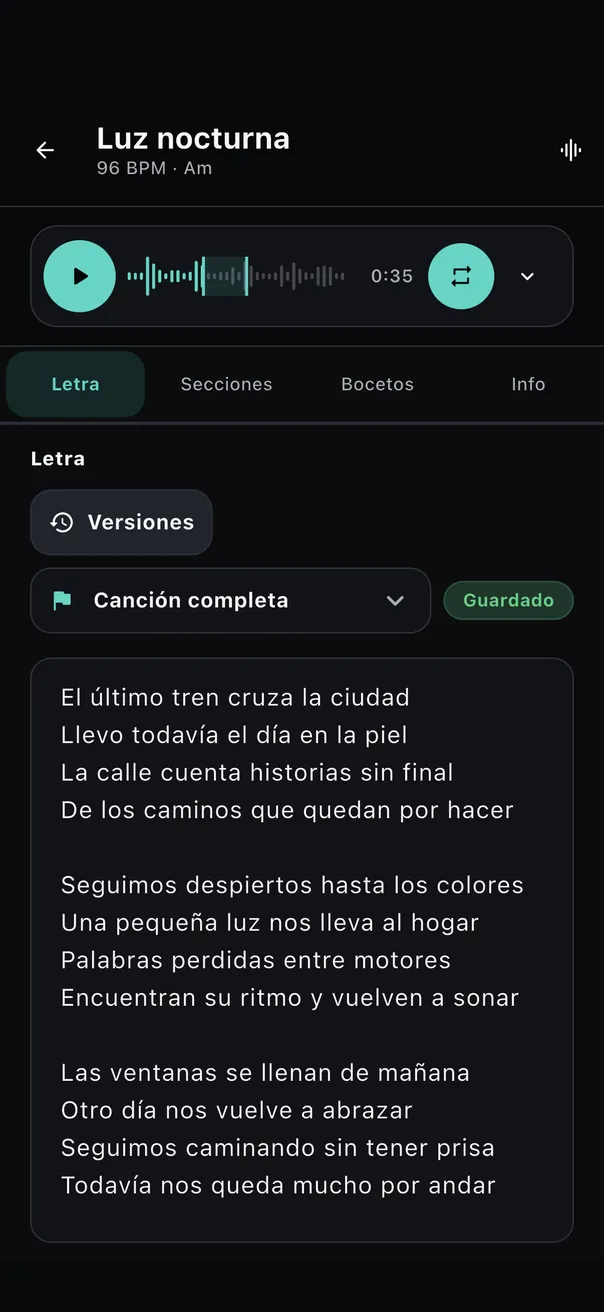604x1312 pixels.
Task: Expand the player with the chevron
Action: 528,276
